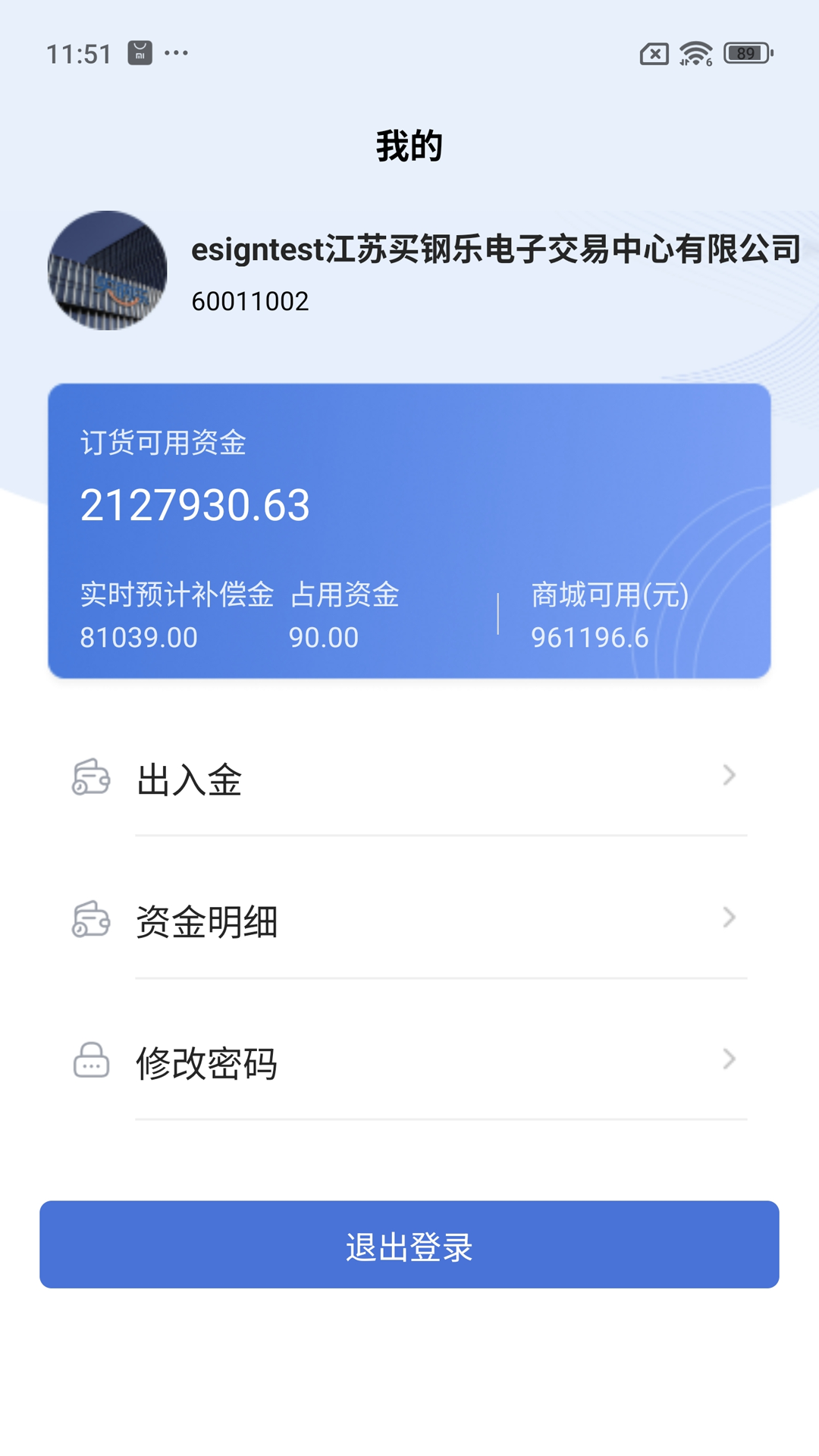Click the blue funds summary card

pos(409,531)
